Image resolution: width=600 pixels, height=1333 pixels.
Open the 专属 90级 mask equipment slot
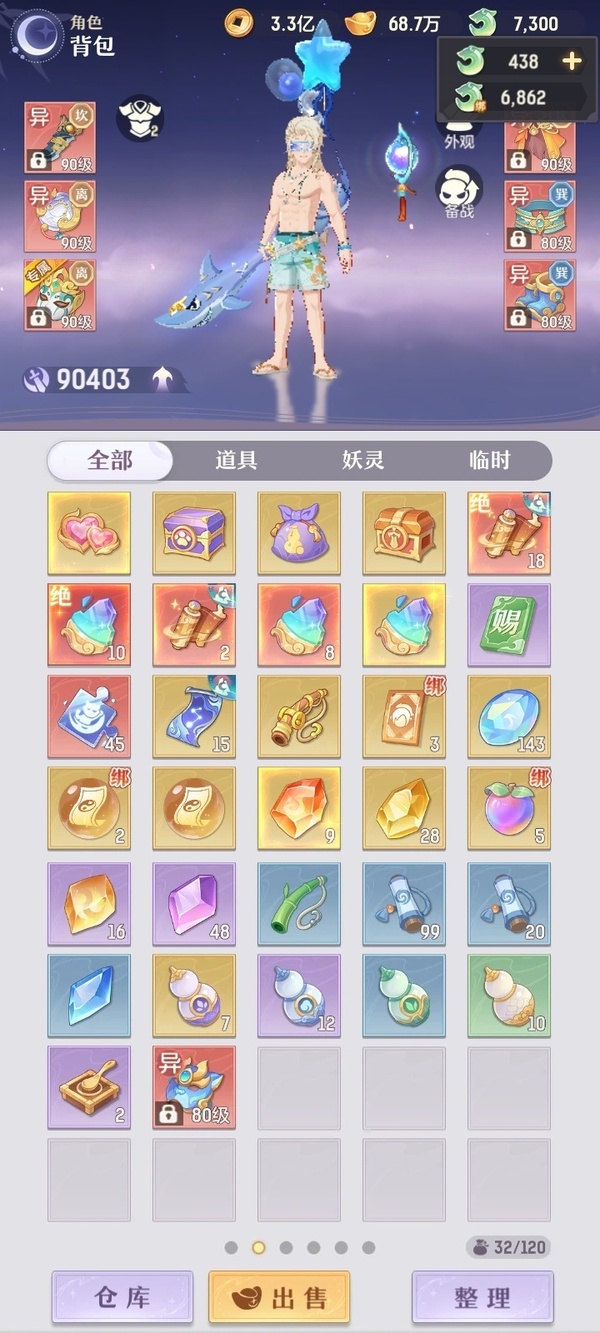point(60,295)
